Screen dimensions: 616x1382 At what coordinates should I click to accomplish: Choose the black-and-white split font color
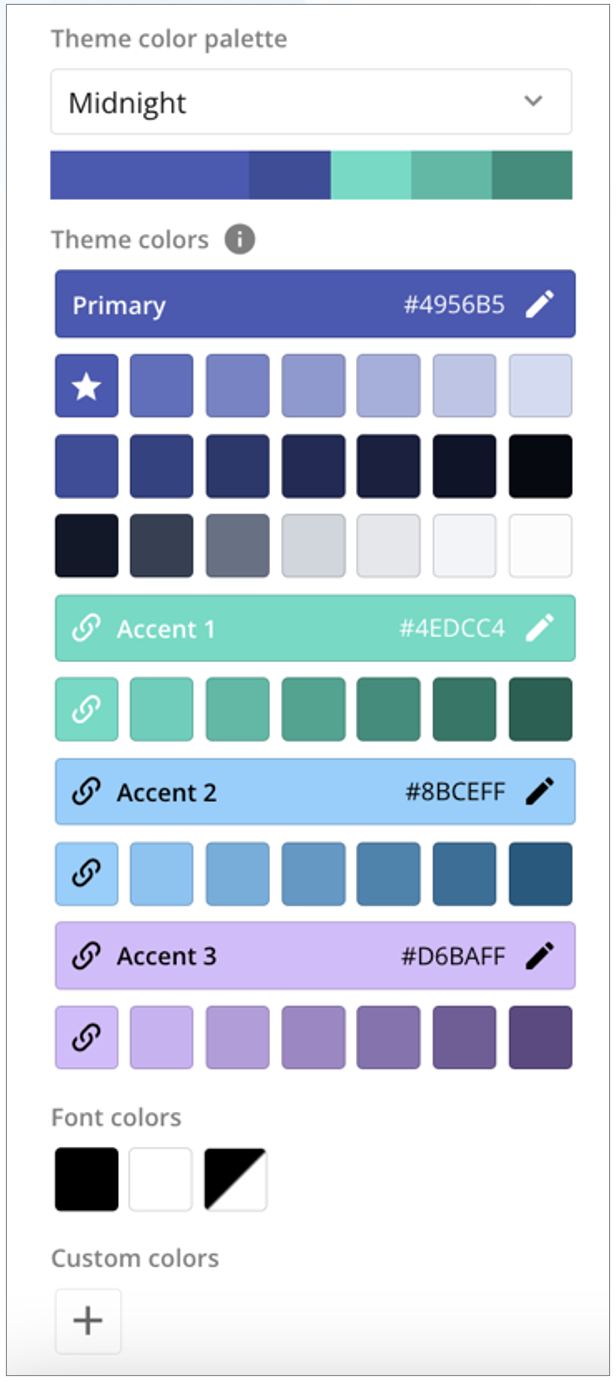pyautogui.click(x=236, y=1180)
